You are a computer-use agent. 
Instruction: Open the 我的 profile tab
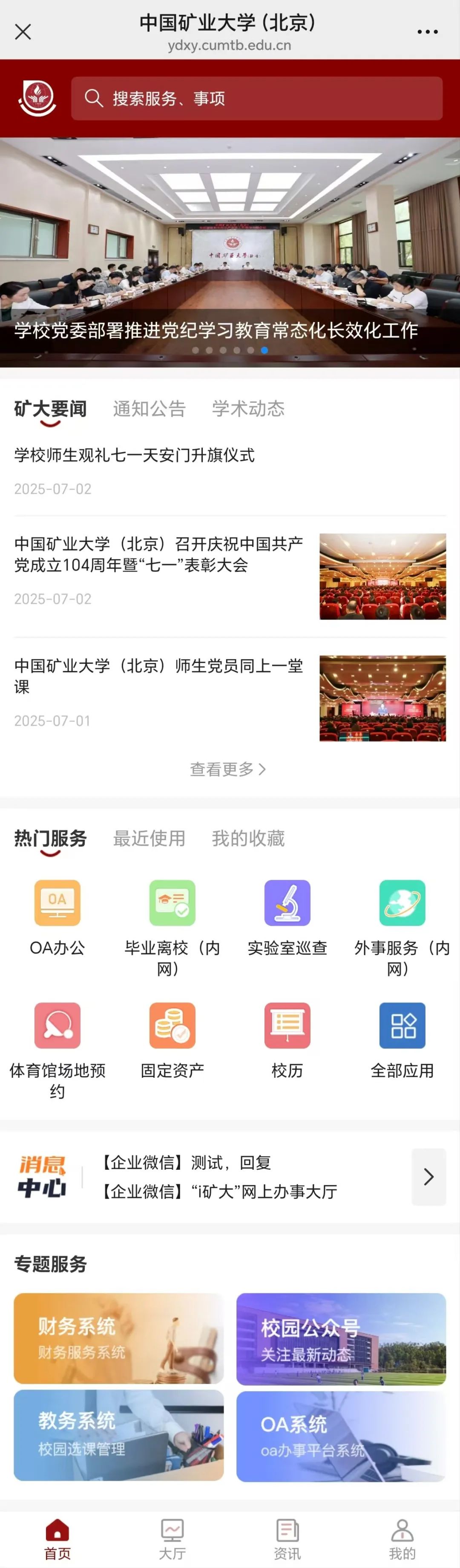click(402, 1539)
